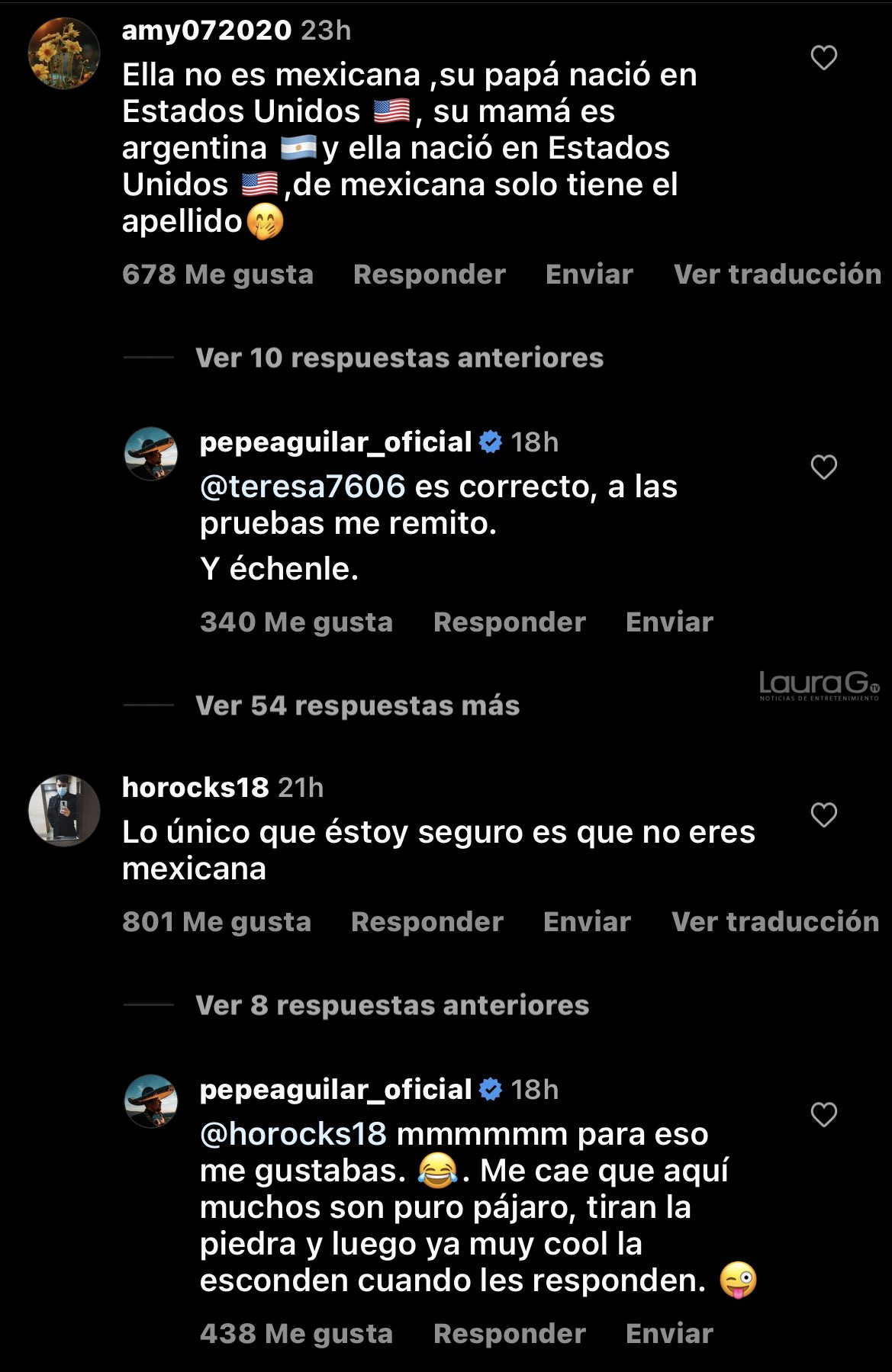Tap Enviar under amy072020's comment
Image resolution: width=892 pixels, height=1372 pixels.
tap(589, 275)
